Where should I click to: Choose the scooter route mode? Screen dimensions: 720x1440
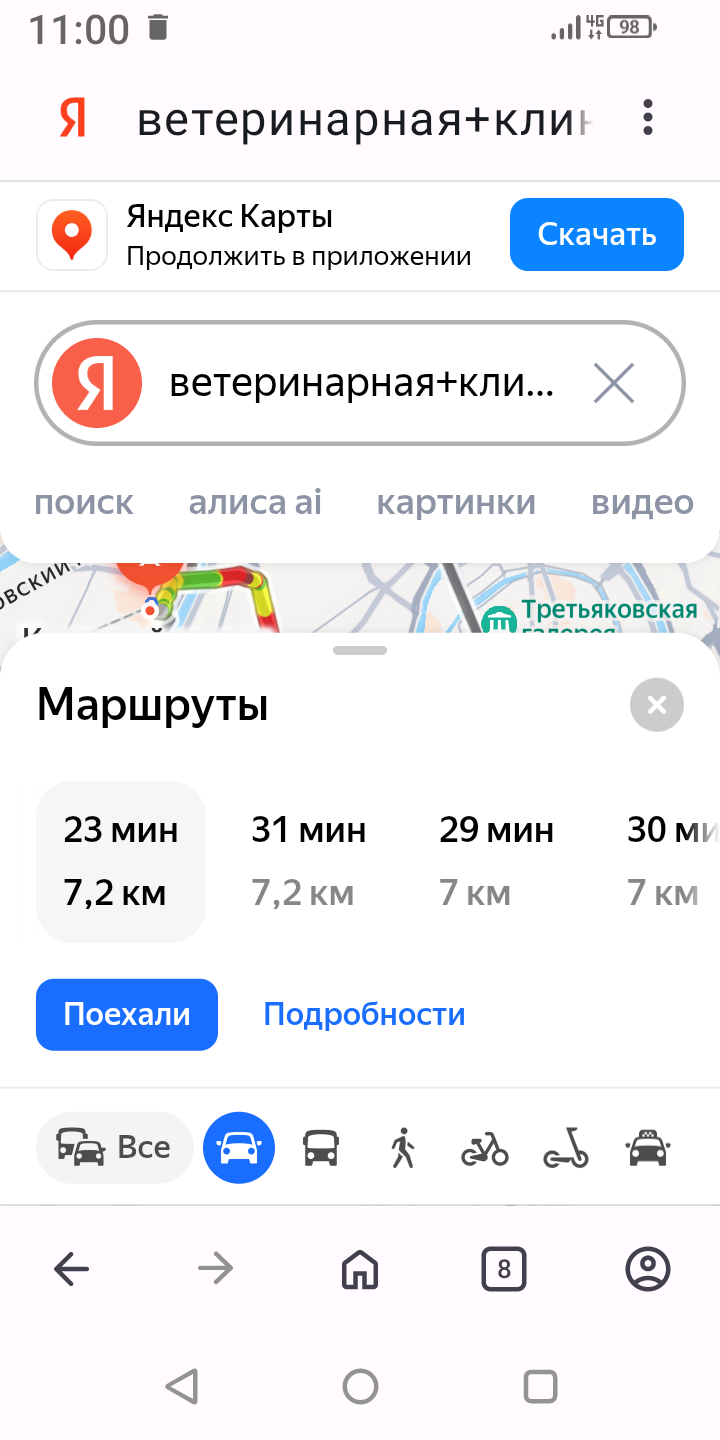566,1147
